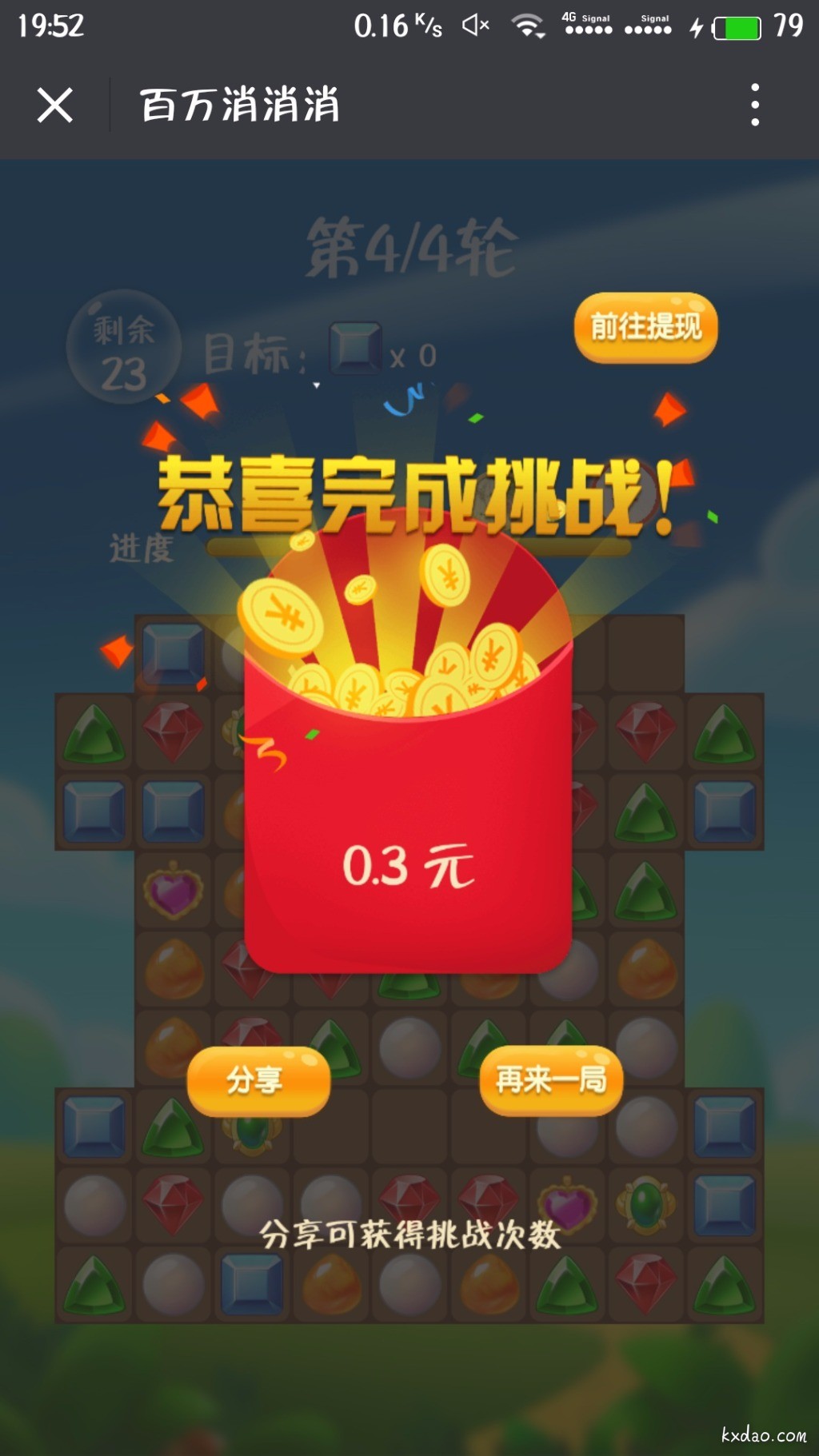Tap 前往提现 to withdraw
This screenshot has width=819, height=1456.
pyautogui.click(x=645, y=326)
